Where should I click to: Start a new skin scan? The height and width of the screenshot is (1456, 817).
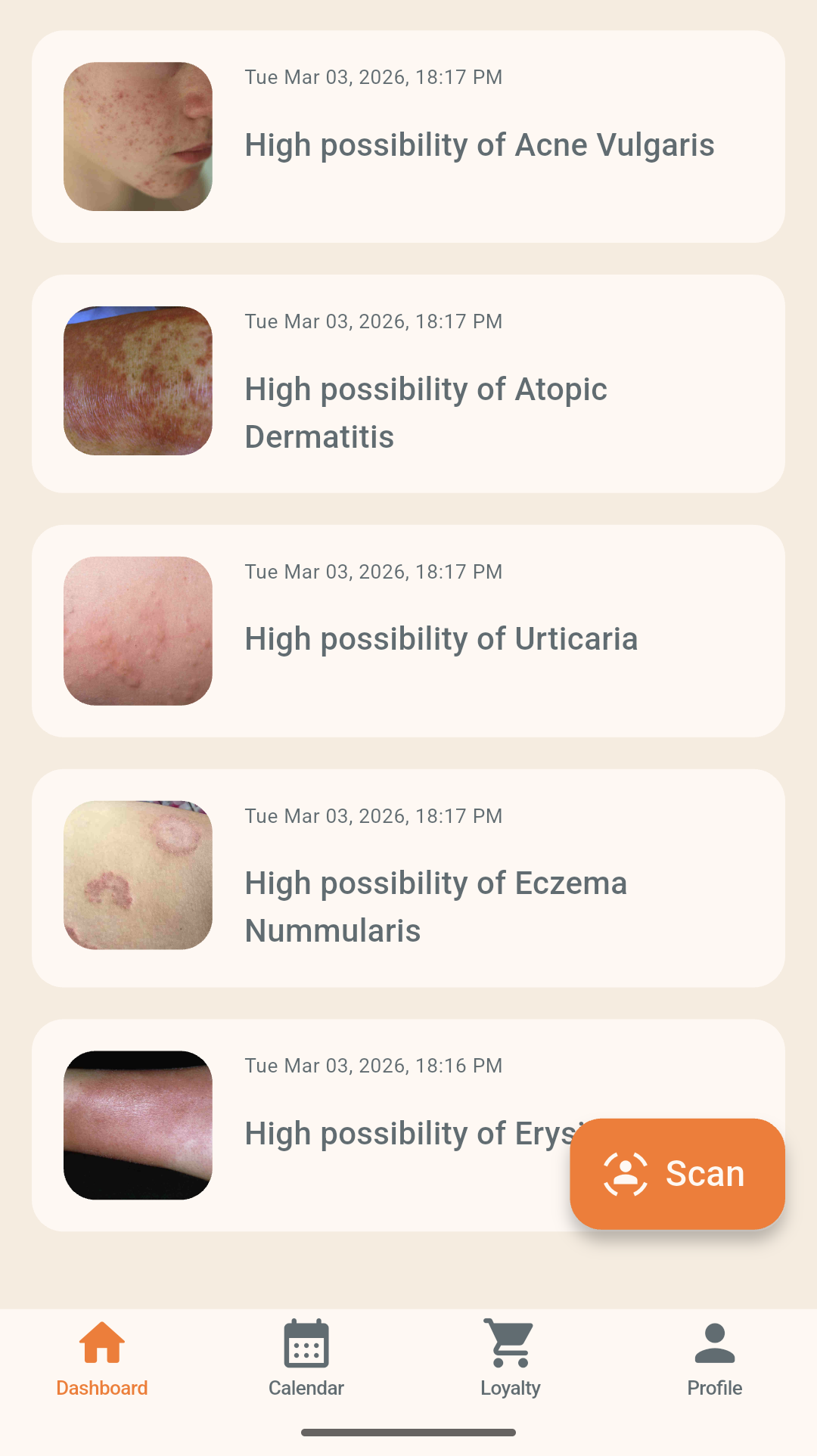point(677,1174)
